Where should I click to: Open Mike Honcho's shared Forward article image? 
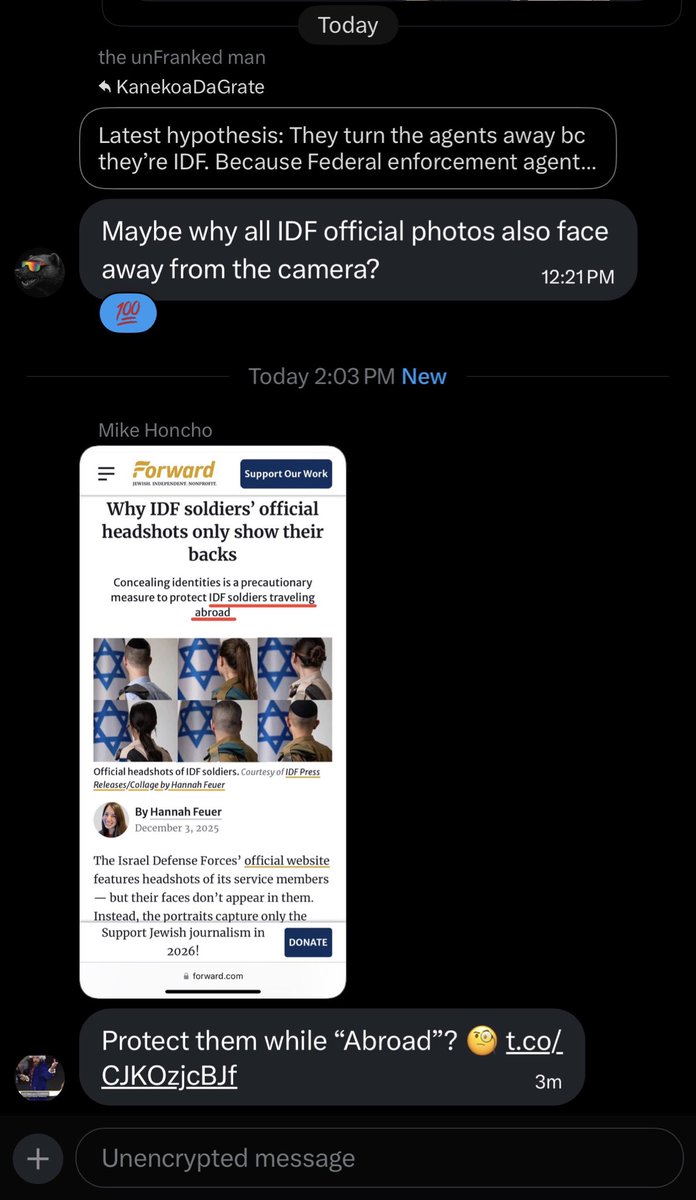point(213,721)
